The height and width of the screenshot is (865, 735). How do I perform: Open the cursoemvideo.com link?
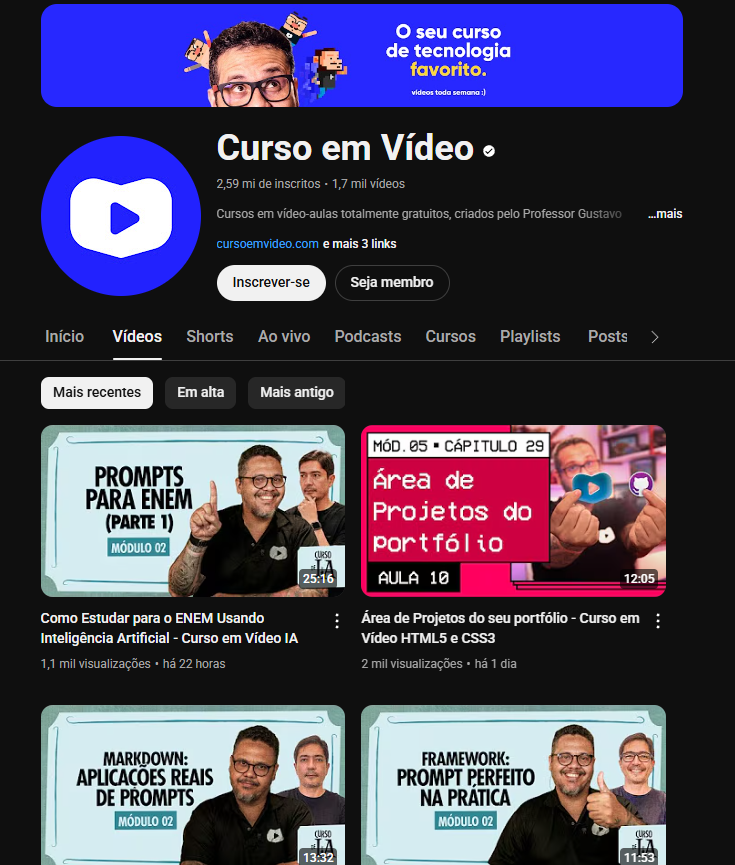(x=267, y=244)
